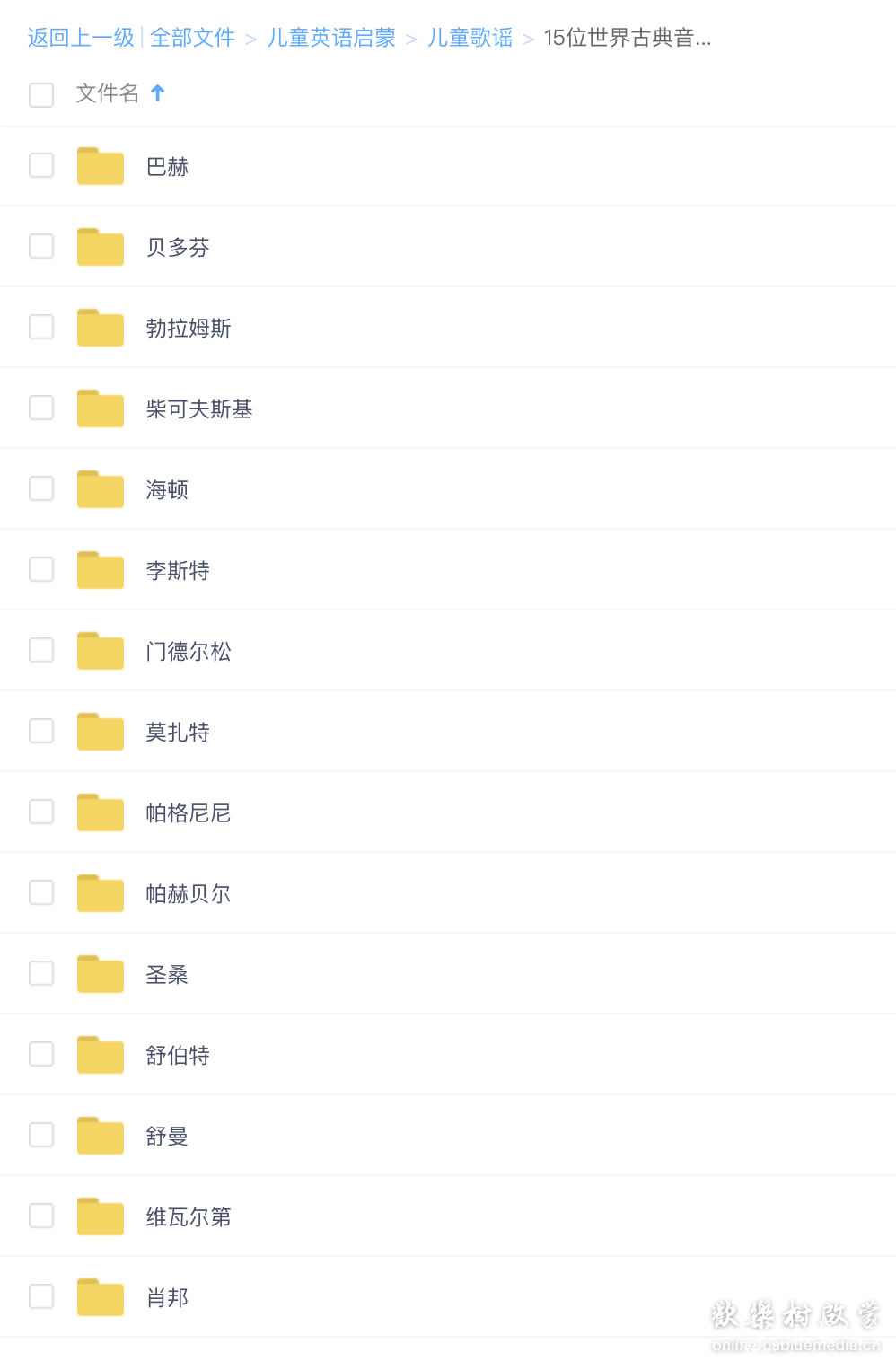This screenshot has height=1361, width=896.
Task: Open the 海顿 folder icon
Action: tap(100, 488)
